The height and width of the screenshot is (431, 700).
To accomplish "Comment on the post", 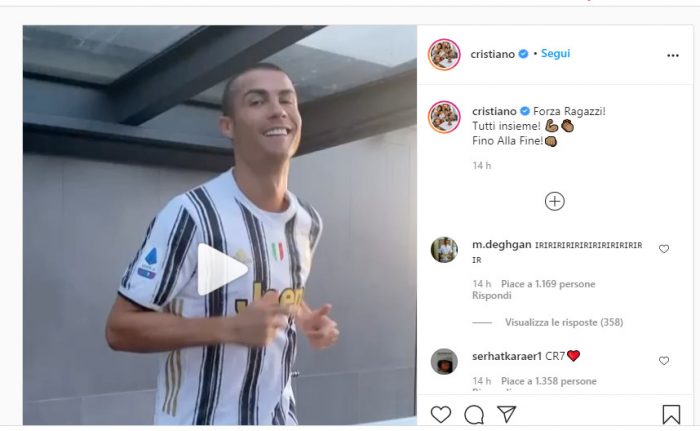I will 474,413.
